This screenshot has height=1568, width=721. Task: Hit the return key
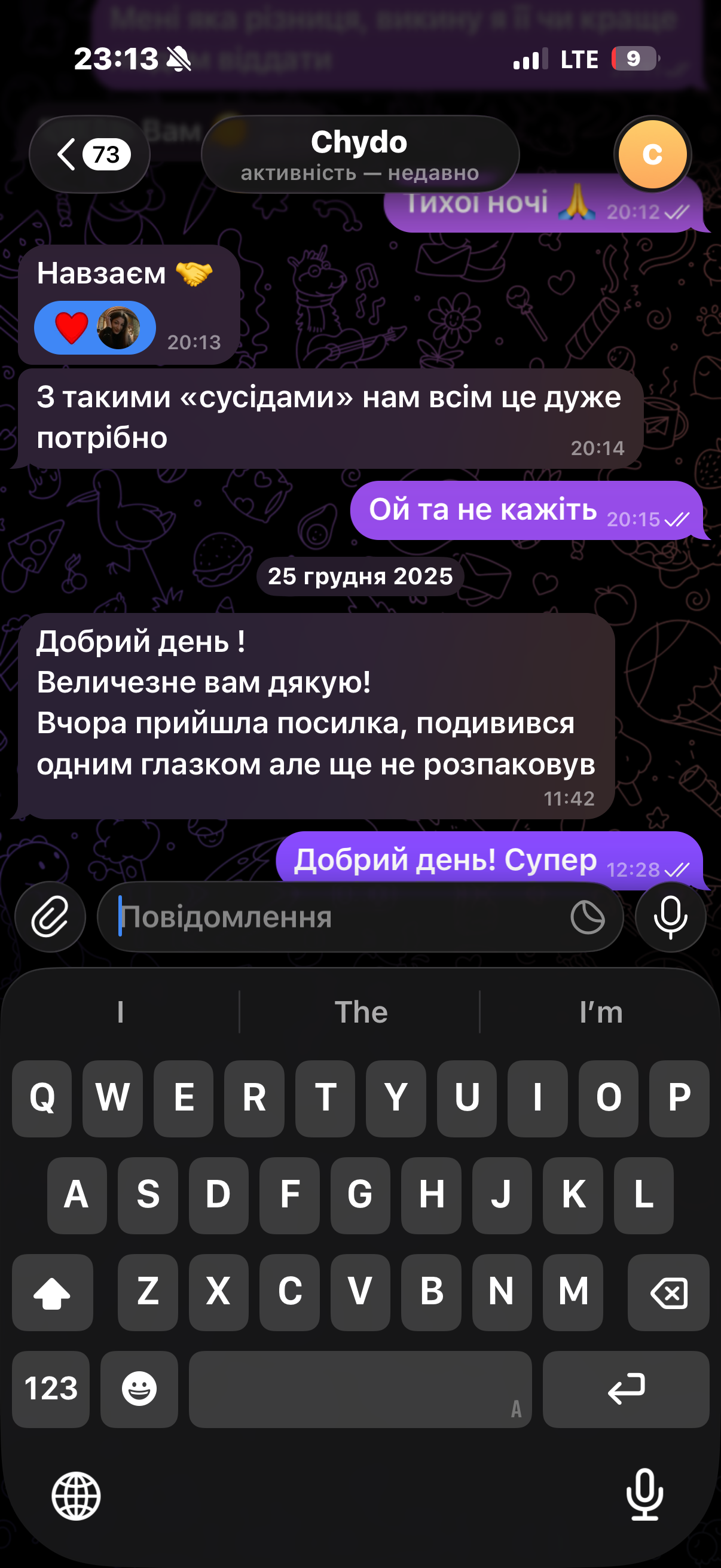625,1389
